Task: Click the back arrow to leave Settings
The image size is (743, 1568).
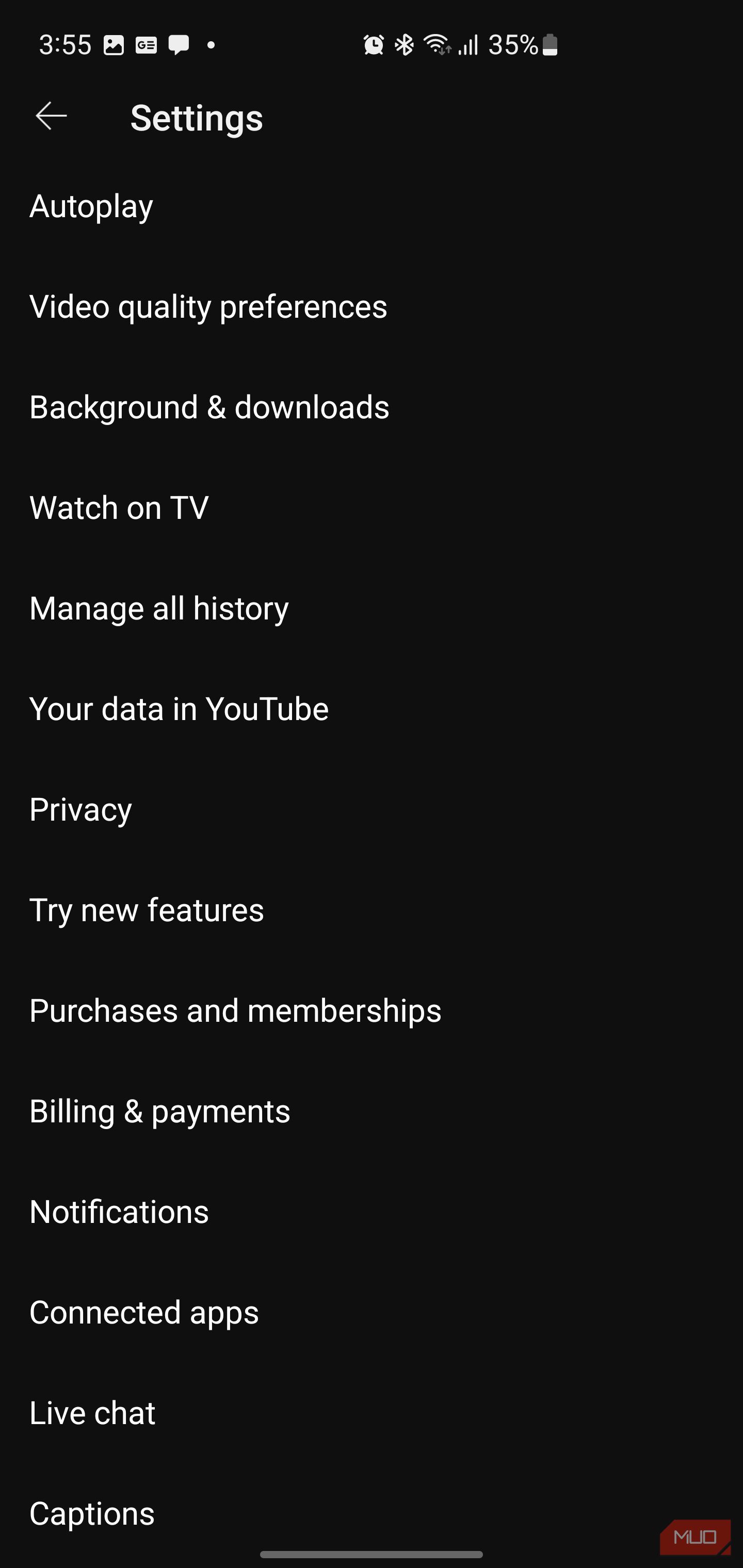Action: coord(50,116)
